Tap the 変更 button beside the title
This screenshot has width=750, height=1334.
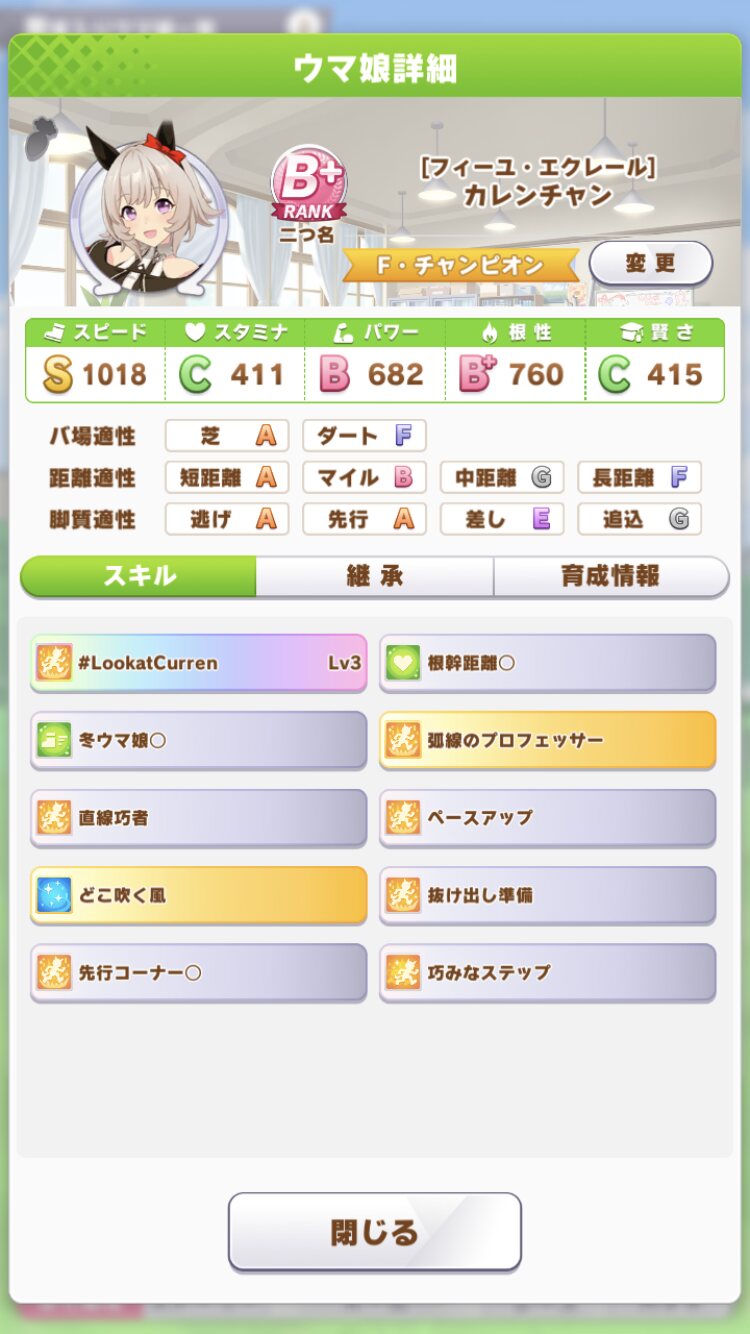(650, 264)
